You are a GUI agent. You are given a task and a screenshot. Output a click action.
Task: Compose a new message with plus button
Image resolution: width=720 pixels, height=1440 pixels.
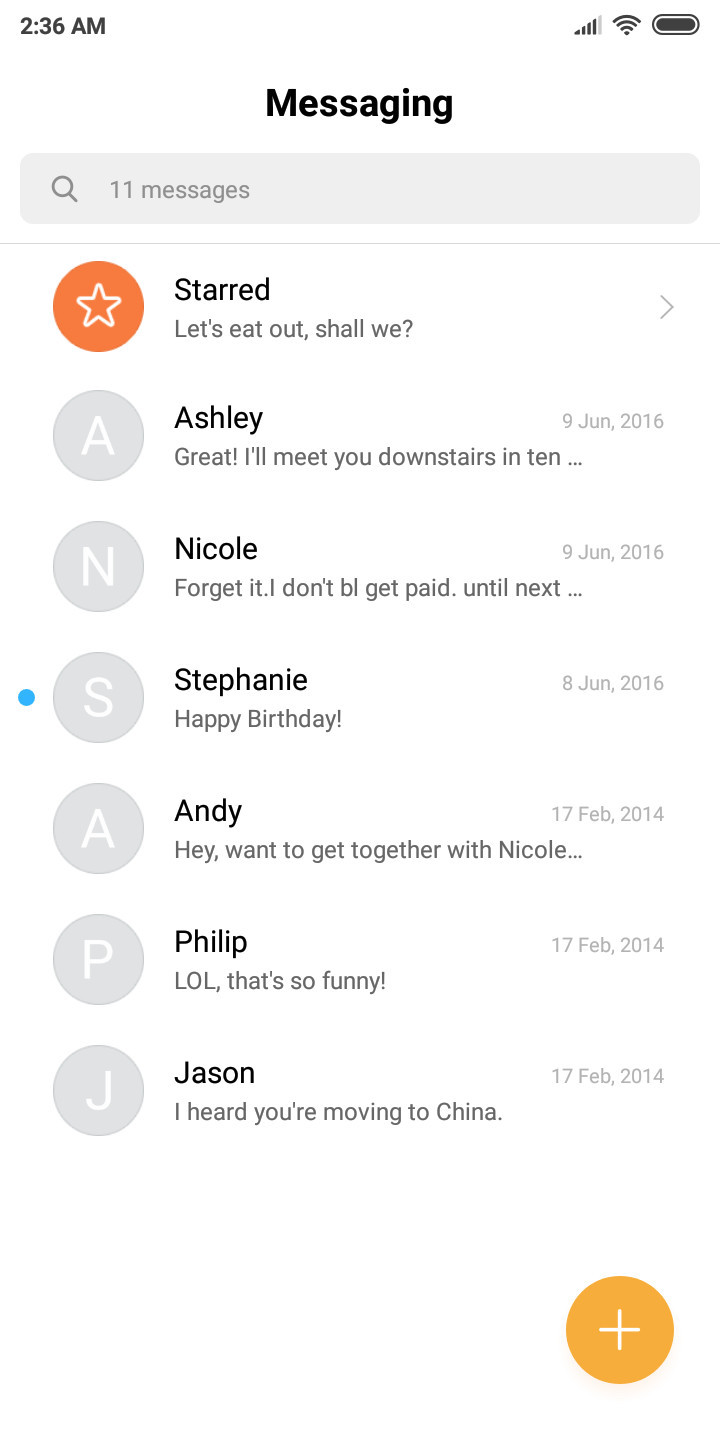620,1330
